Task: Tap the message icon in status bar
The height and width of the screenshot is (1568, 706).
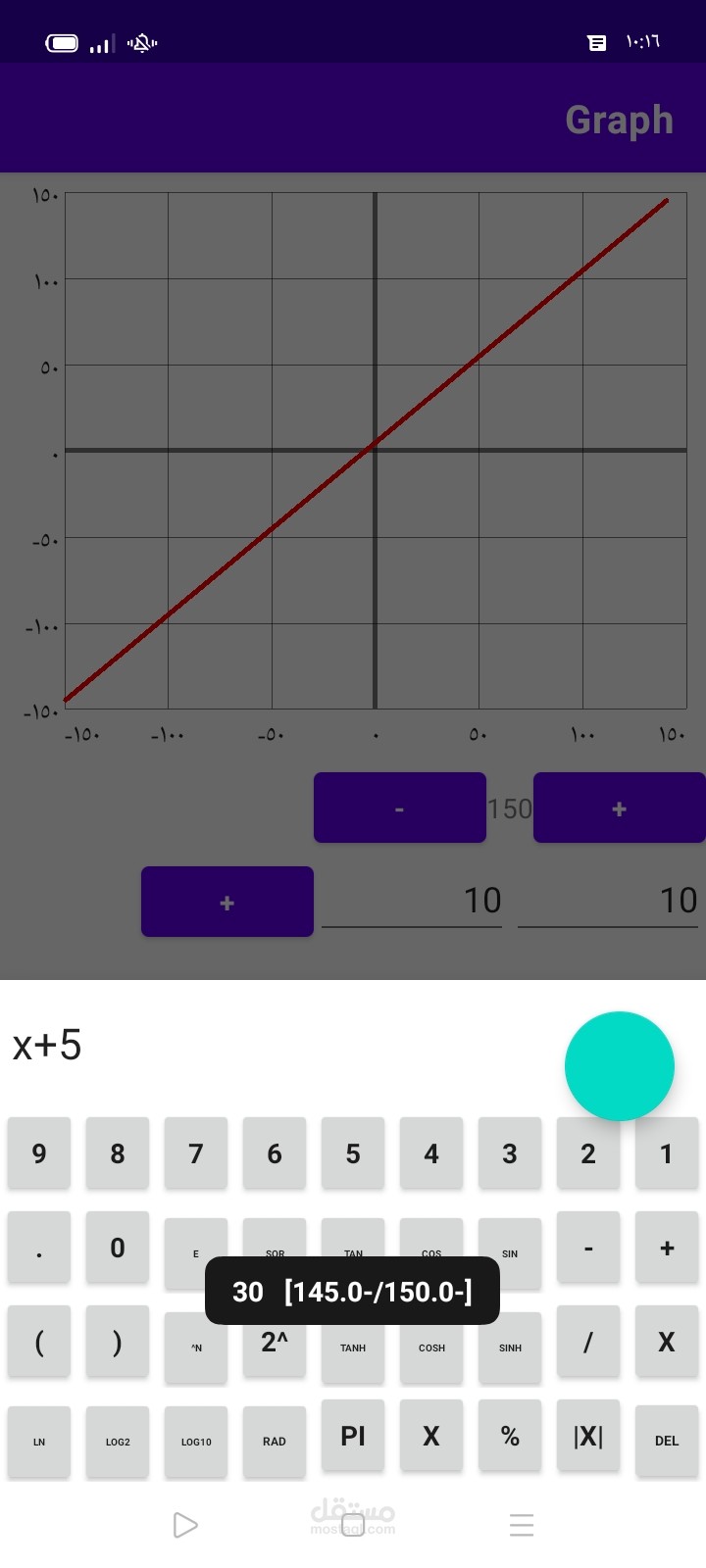Action: 596,42
